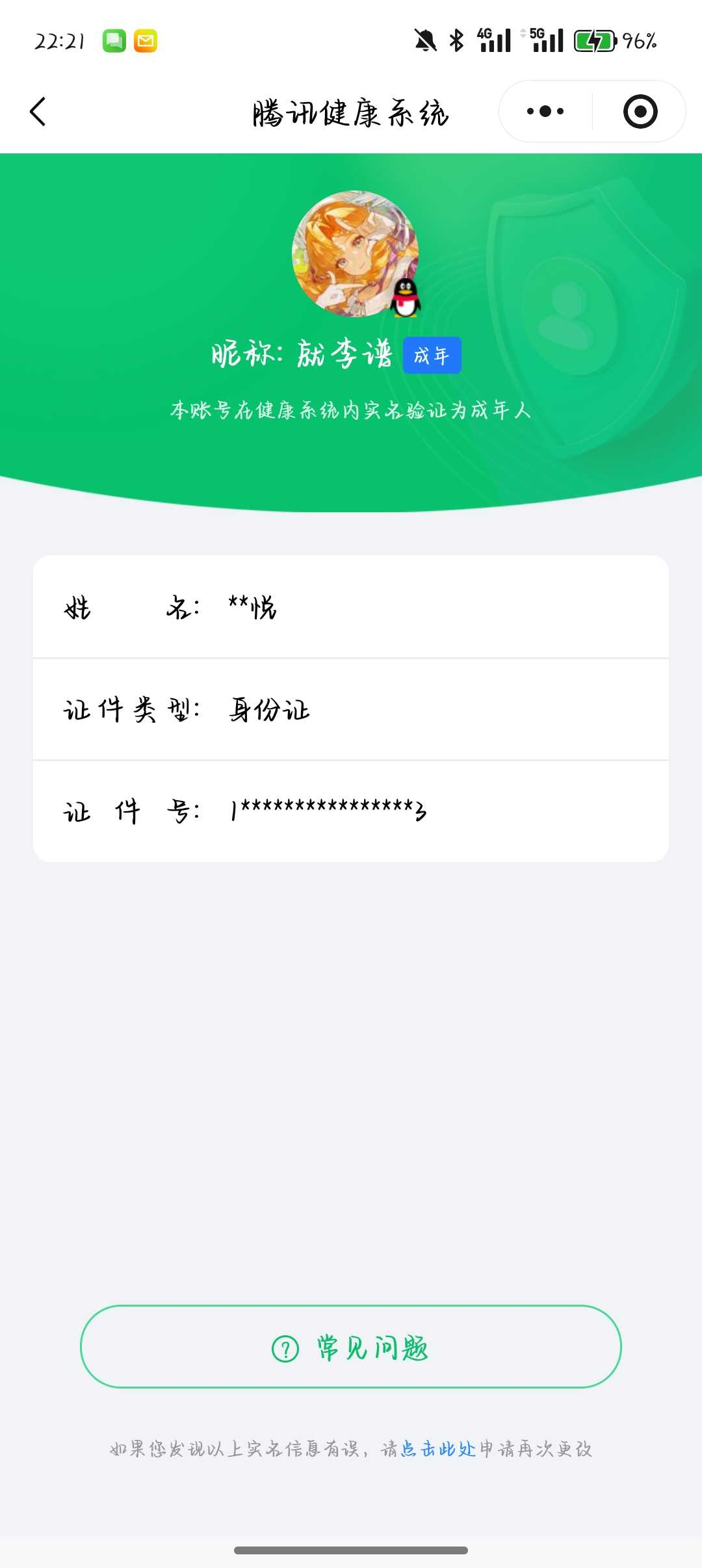
Task: Open the mini-program "..." options menu
Action: [543, 111]
